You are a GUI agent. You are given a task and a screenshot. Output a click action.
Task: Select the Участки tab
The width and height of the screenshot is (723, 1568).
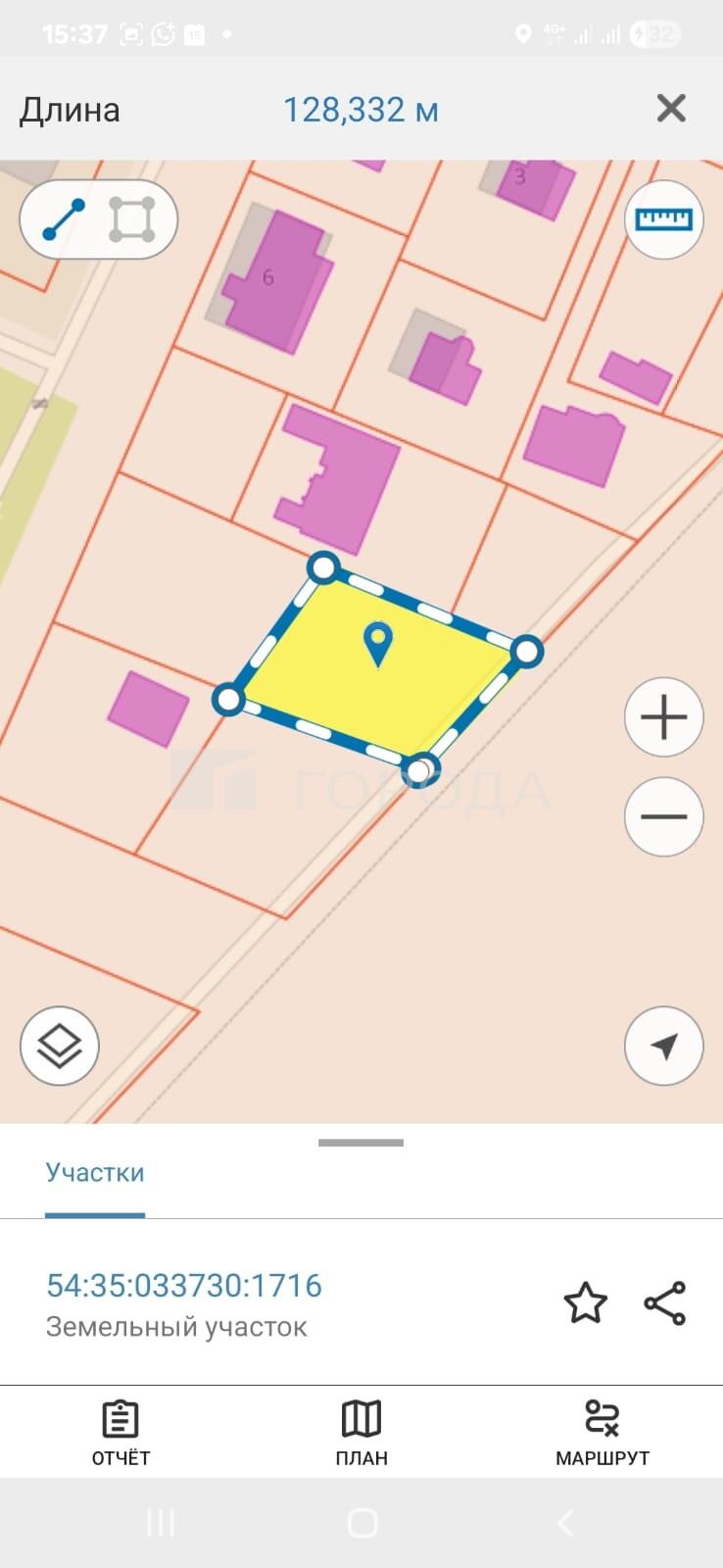95,1173
